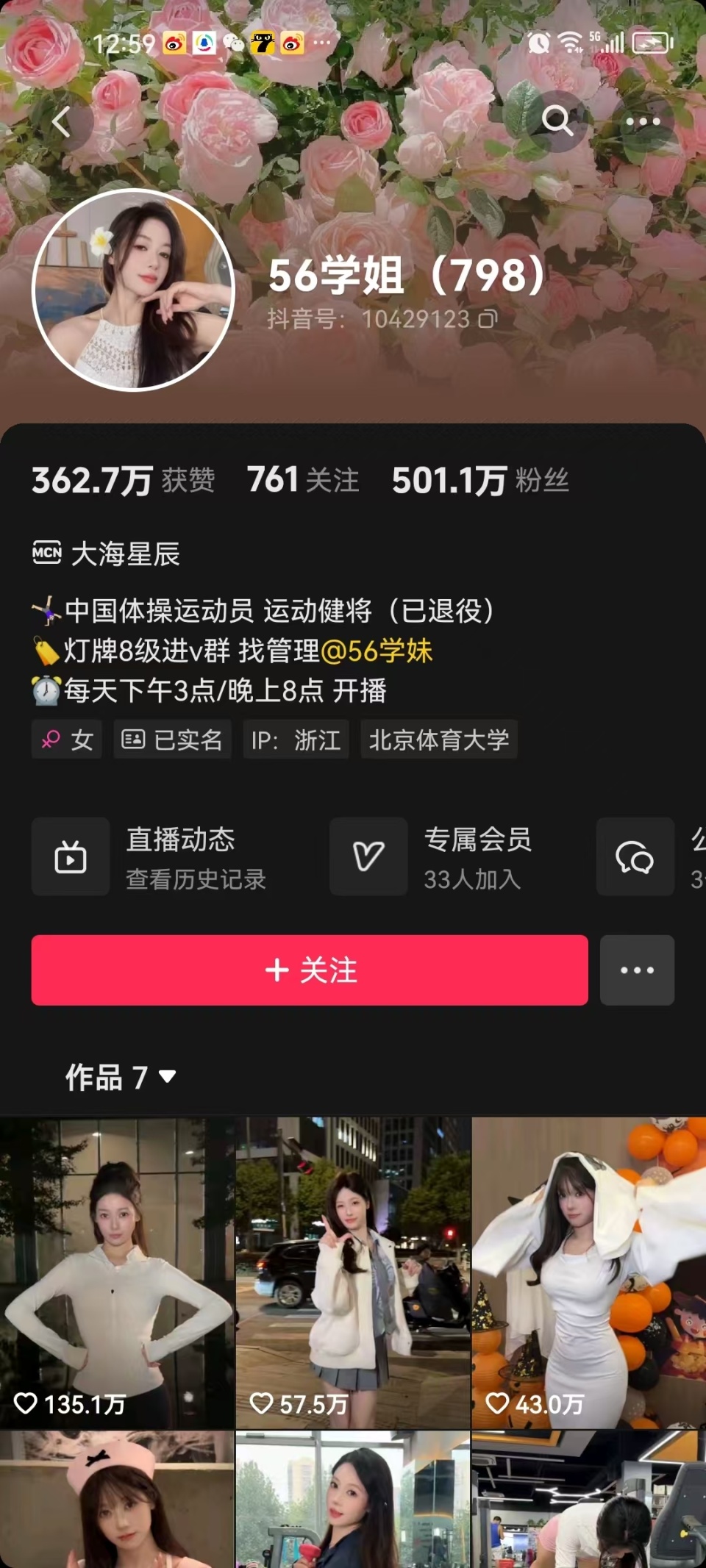Tap the 已实名 verification badge
The height and width of the screenshot is (1568, 706).
(172, 740)
